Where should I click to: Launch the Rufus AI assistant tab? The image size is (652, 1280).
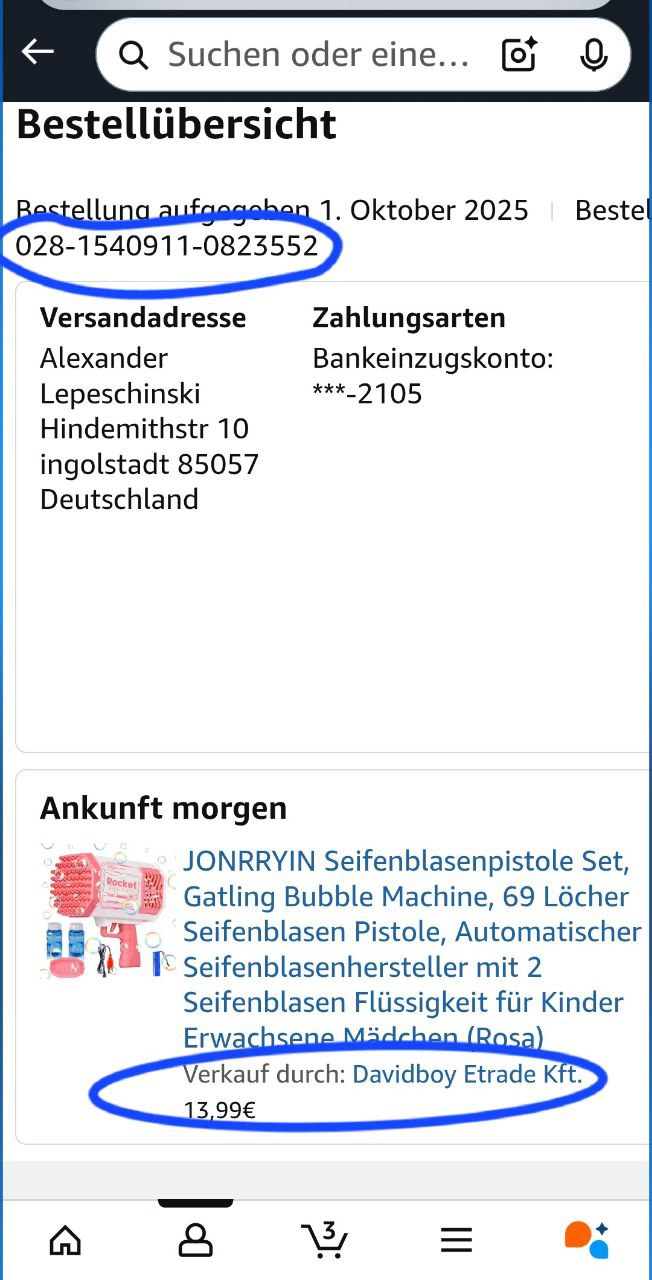[x=586, y=1241]
